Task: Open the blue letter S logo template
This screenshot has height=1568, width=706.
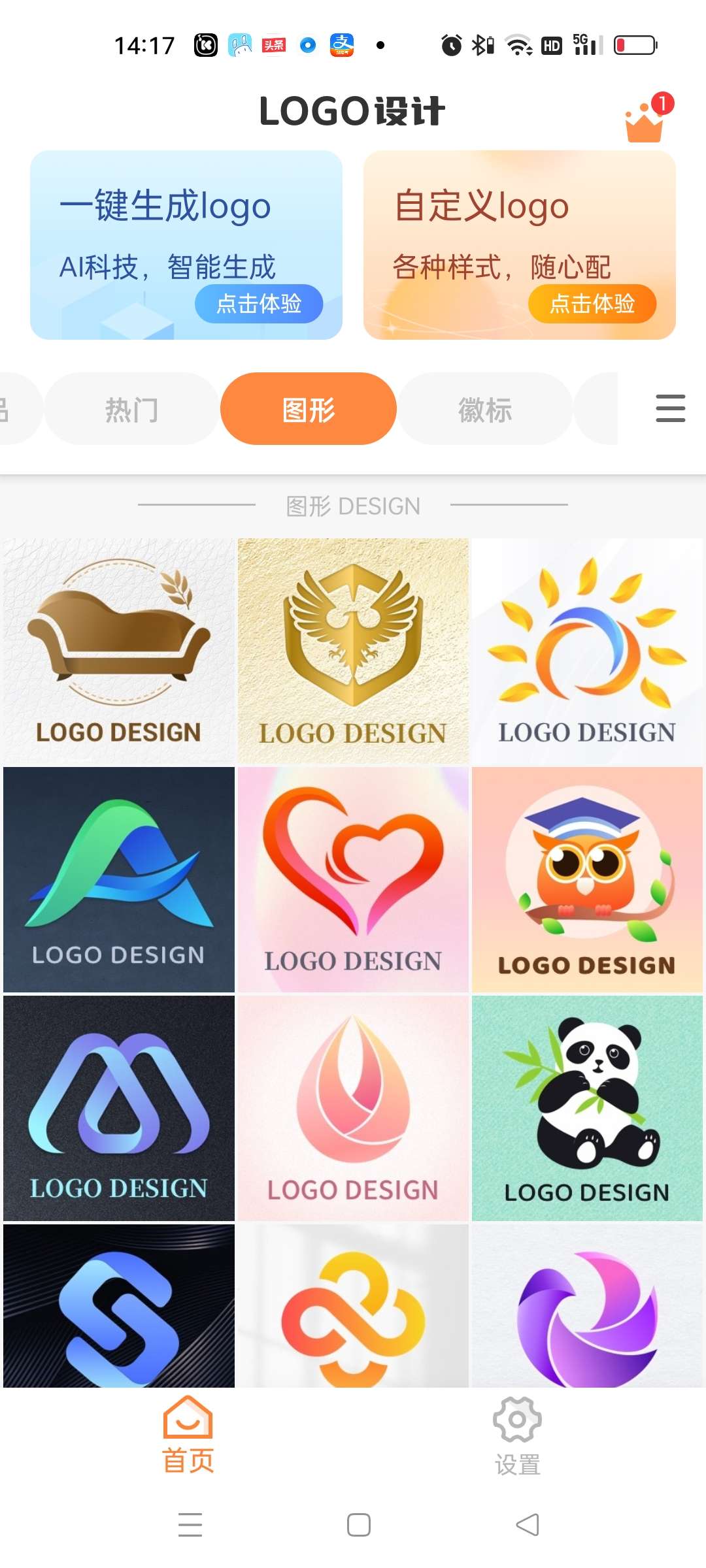Action: click(x=118, y=1307)
